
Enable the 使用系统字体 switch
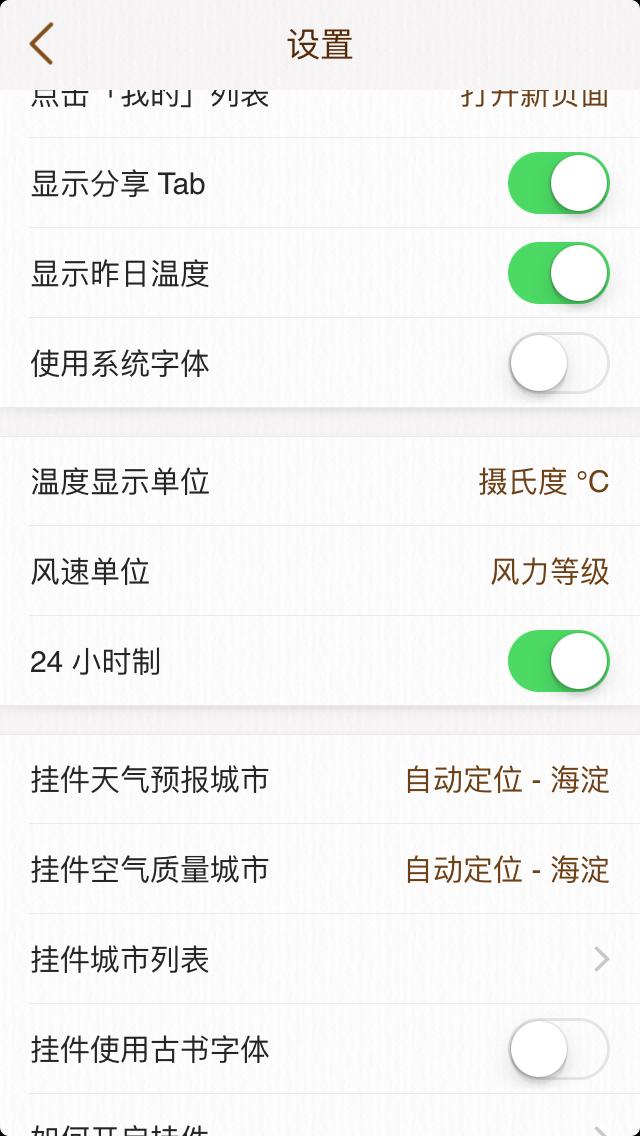click(558, 363)
